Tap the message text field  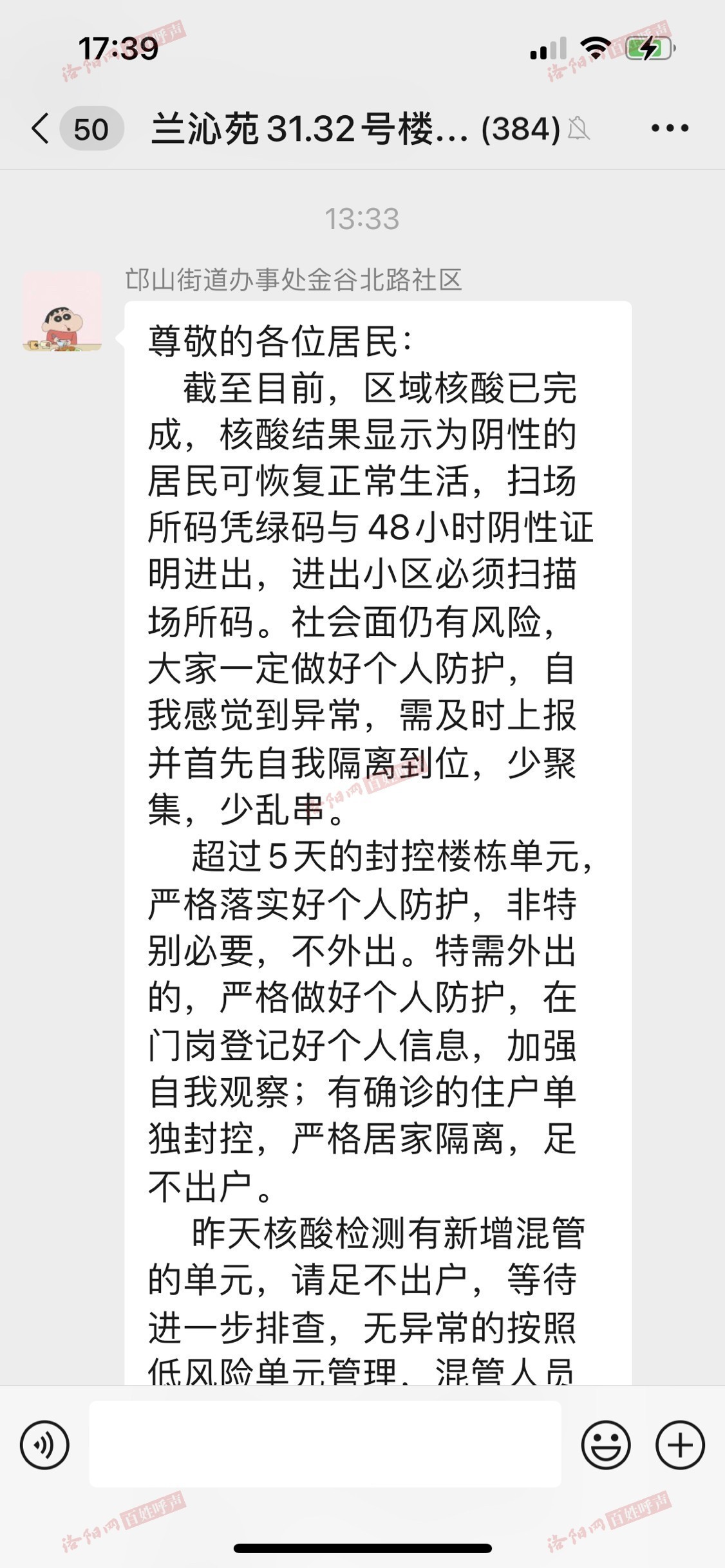tap(325, 1444)
